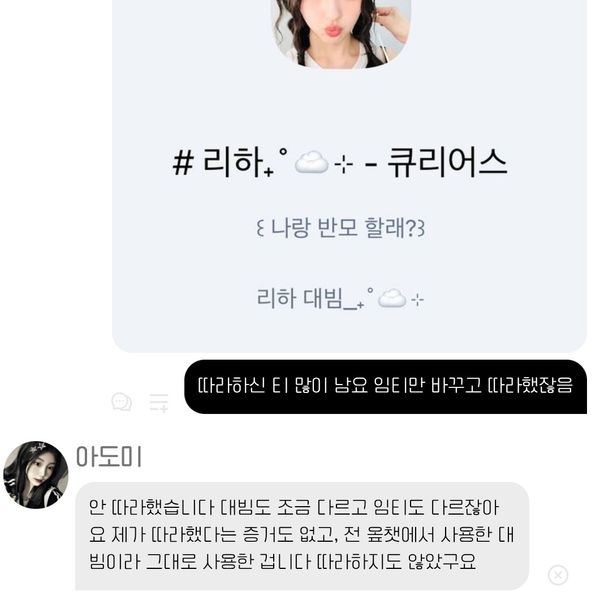Tap the X icon next to 아도미's message
Viewport: 600px width, 600px height.
(x=558, y=574)
